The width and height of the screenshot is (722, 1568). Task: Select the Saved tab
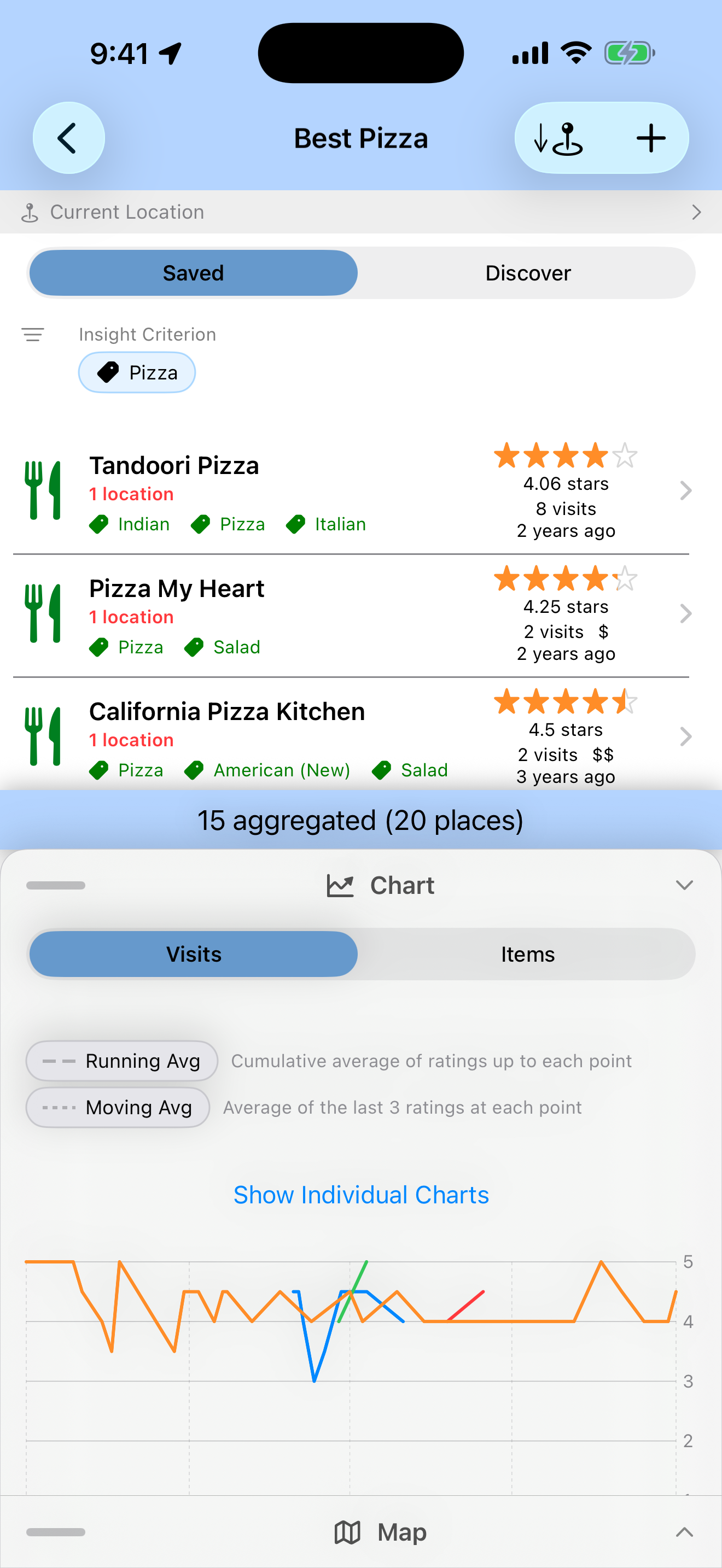click(193, 273)
